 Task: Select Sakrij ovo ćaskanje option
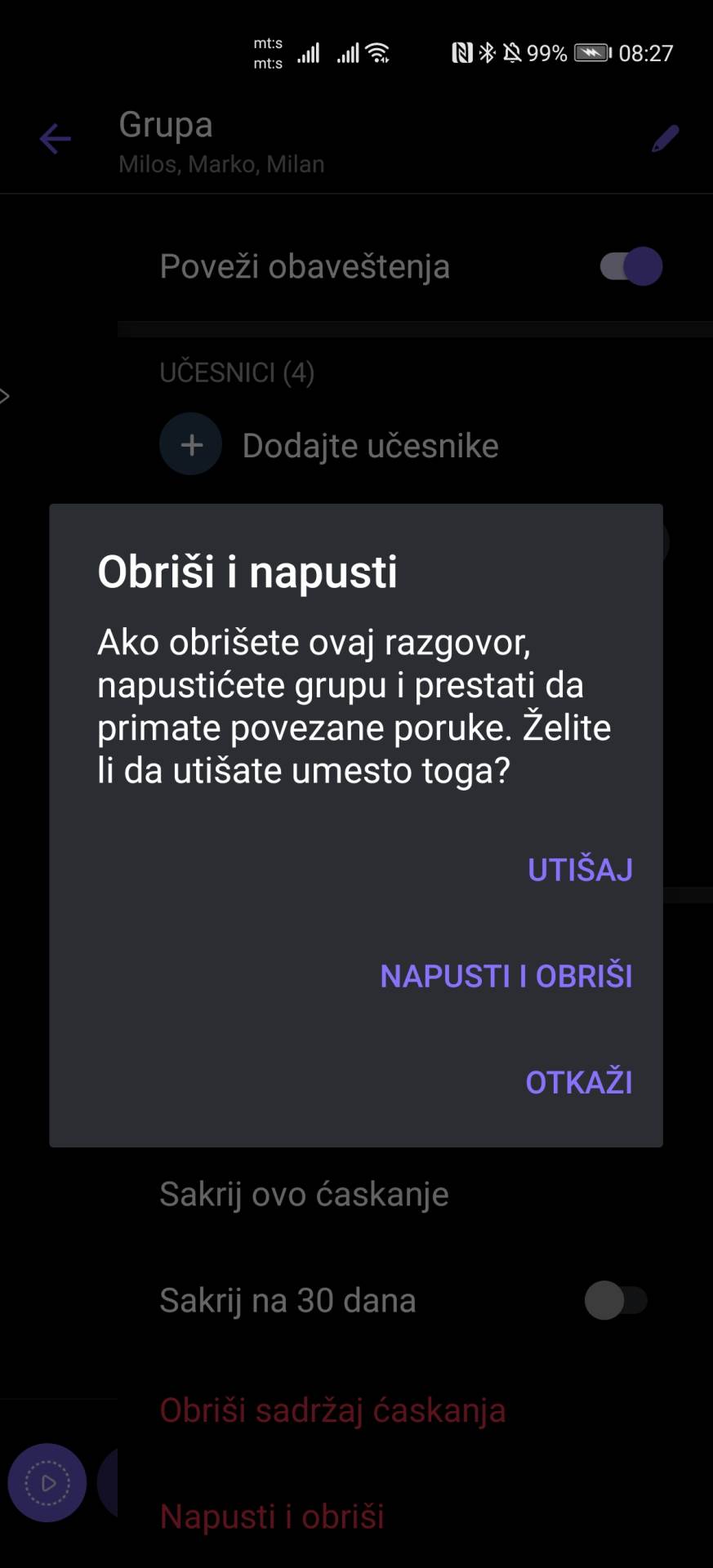tap(304, 1194)
